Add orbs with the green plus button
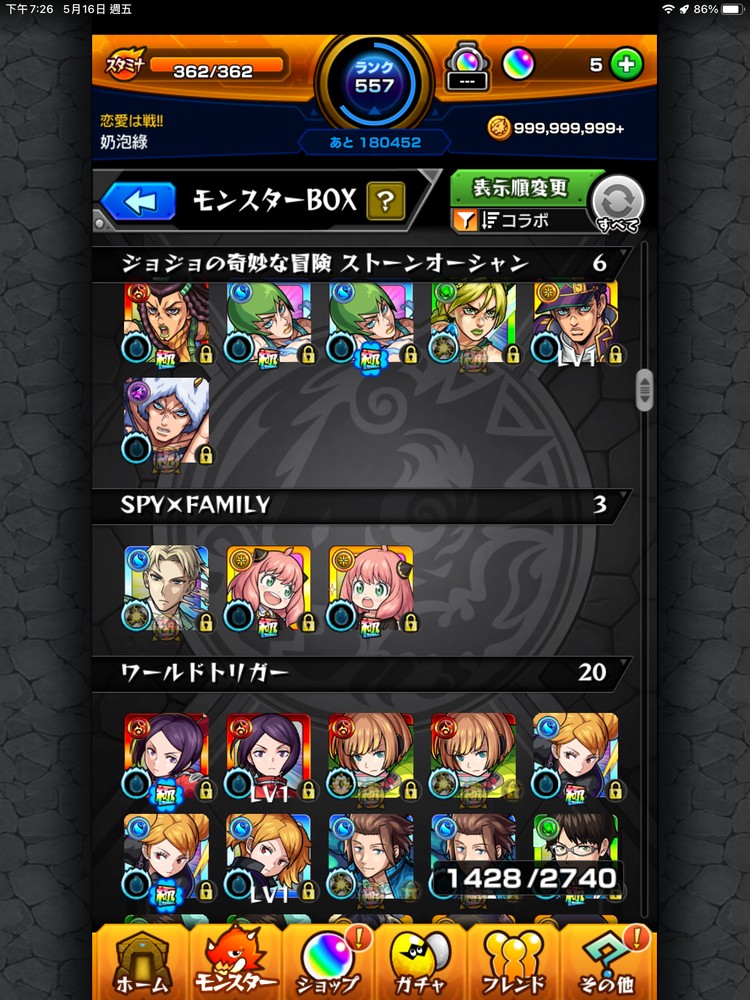Viewport: 750px width, 1000px height. 627,65
